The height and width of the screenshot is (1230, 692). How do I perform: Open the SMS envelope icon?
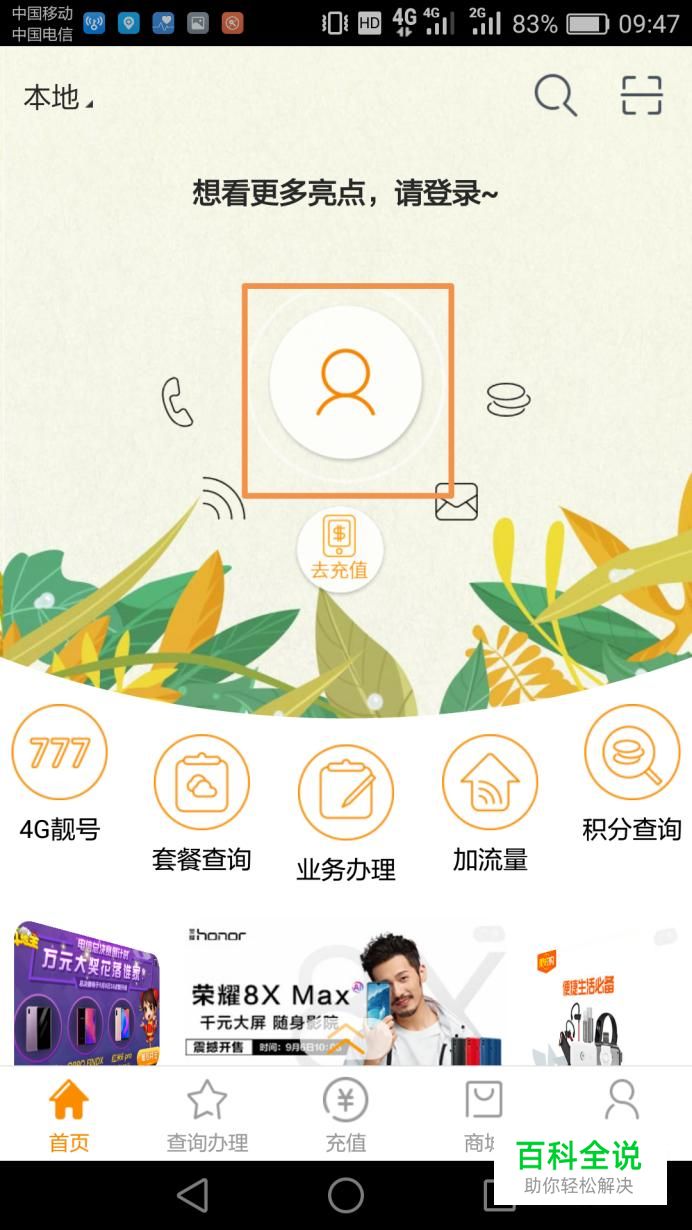click(x=456, y=501)
